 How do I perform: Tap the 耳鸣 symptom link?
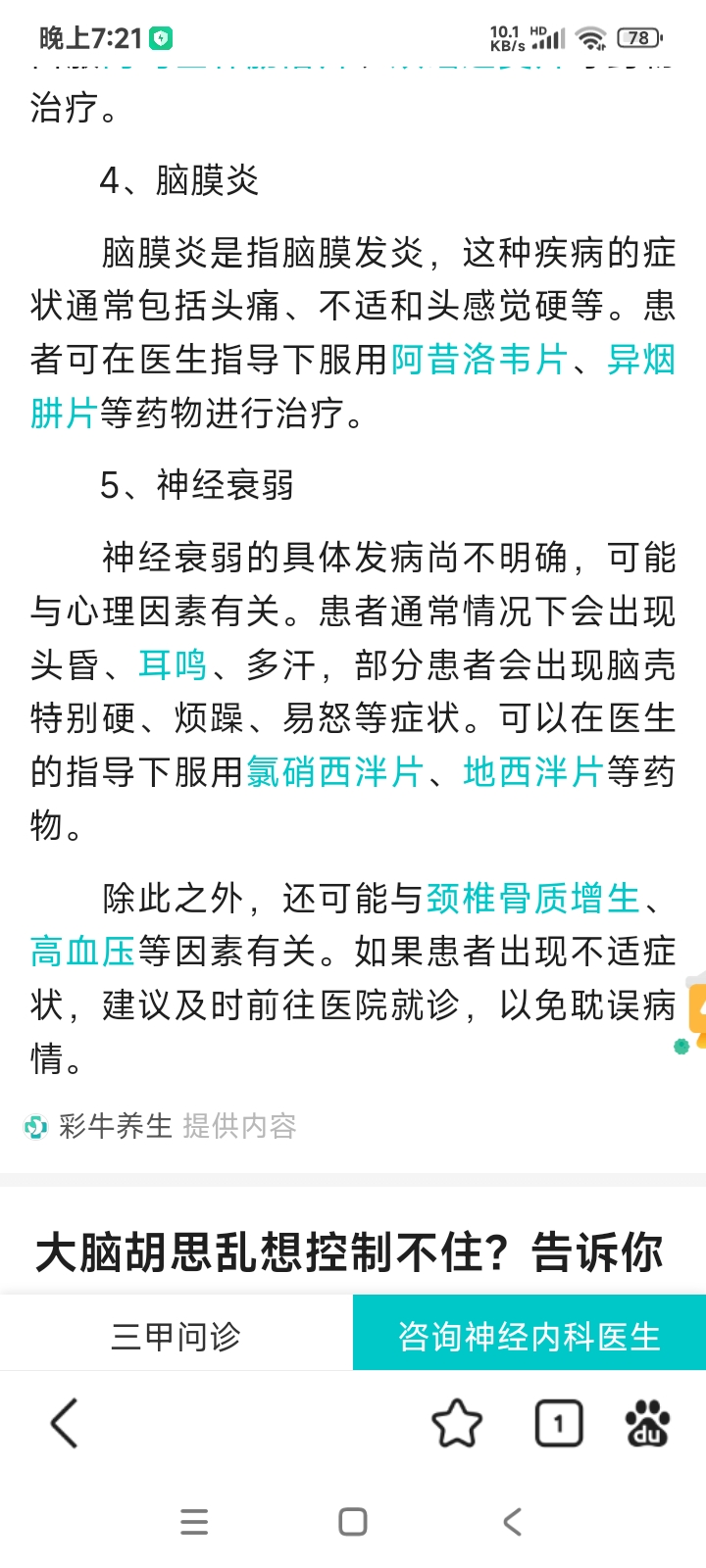coord(173,665)
